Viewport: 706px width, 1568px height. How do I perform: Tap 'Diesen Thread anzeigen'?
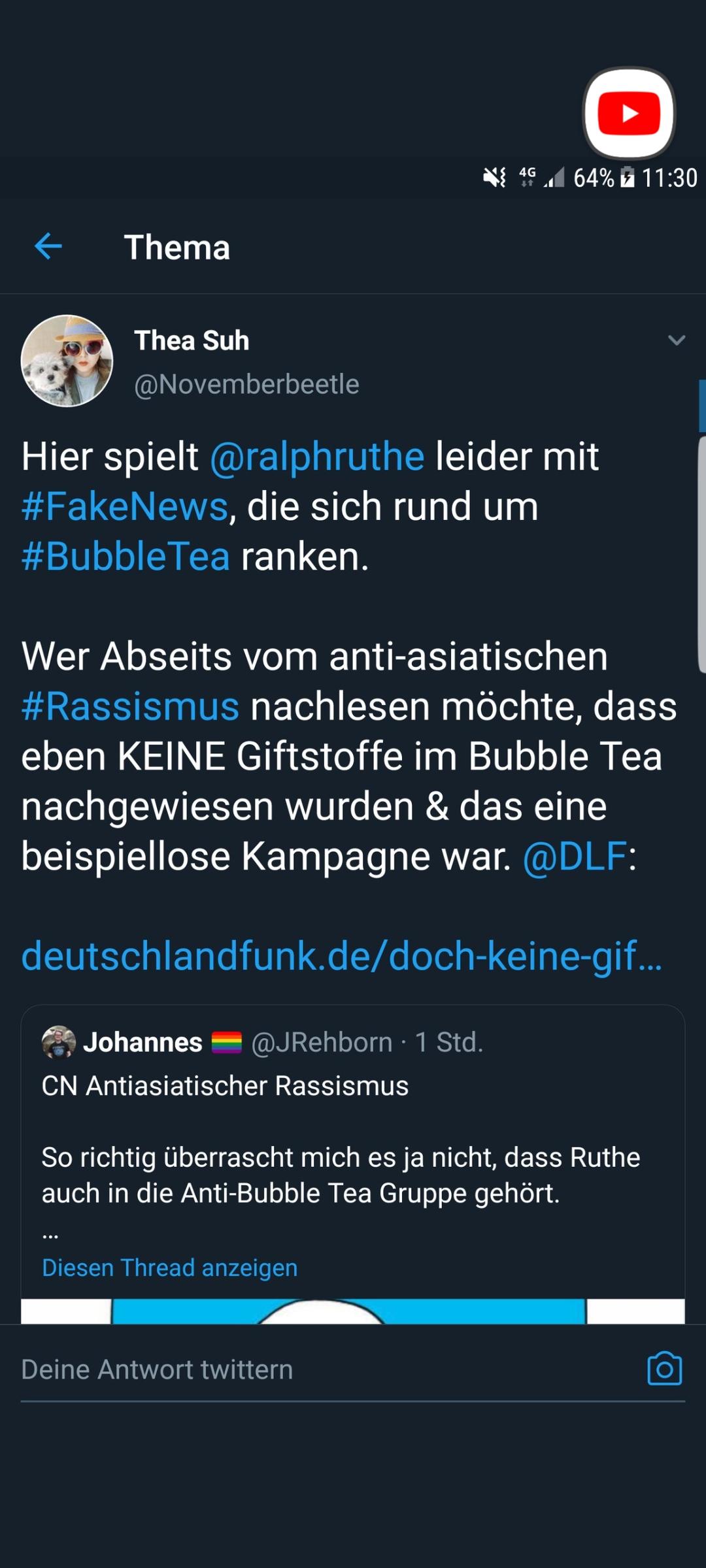pyautogui.click(x=169, y=1267)
